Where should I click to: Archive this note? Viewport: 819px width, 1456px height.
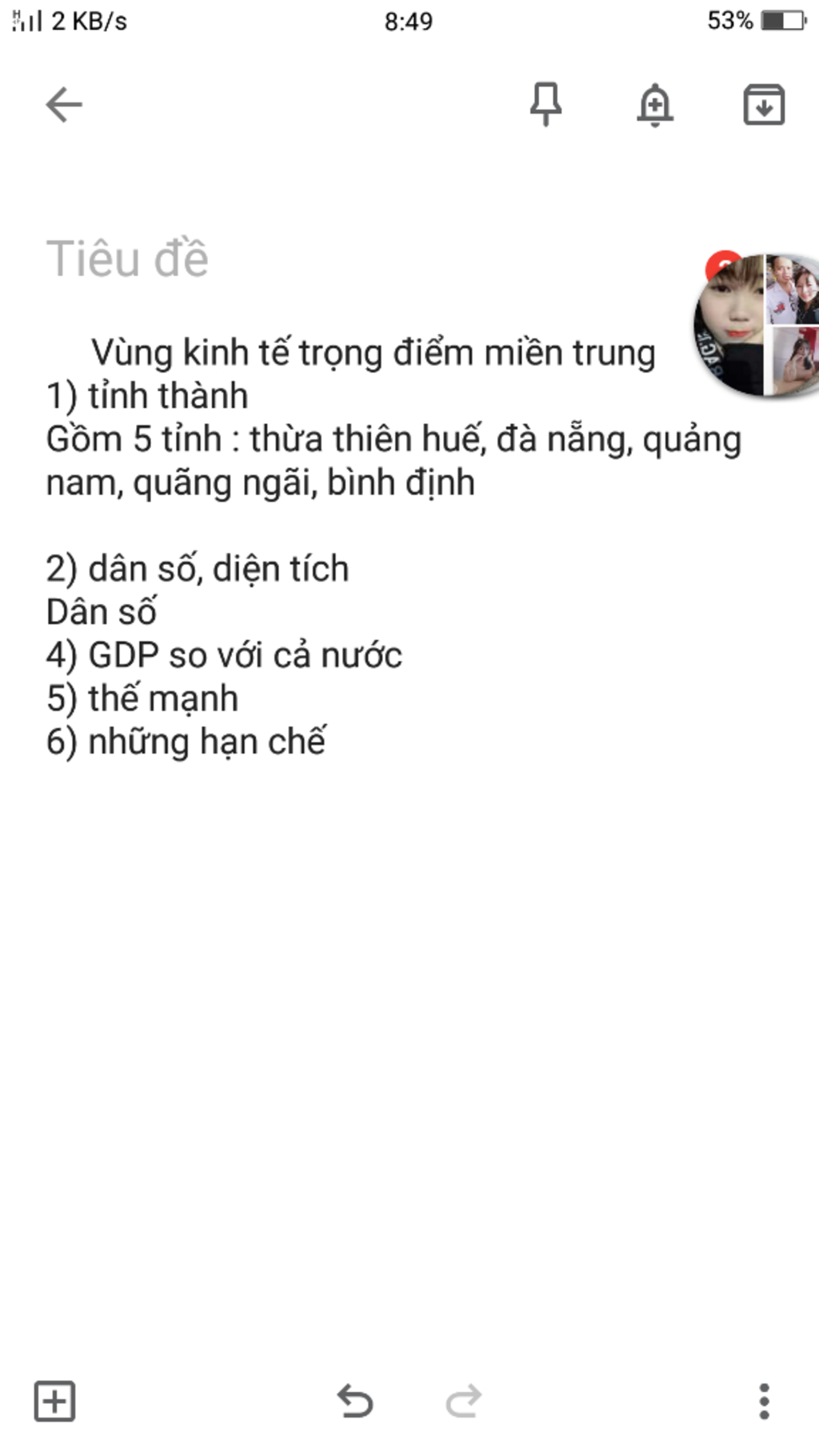coord(764,105)
